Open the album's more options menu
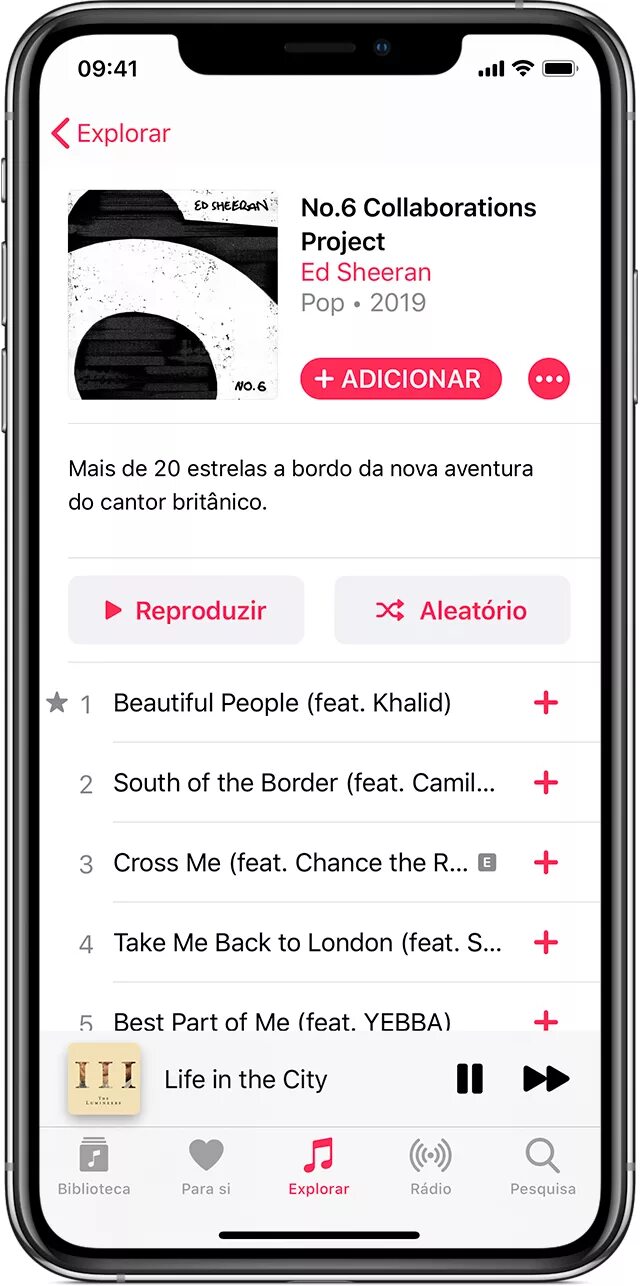The image size is (640, 1286). tap(549, 379)
